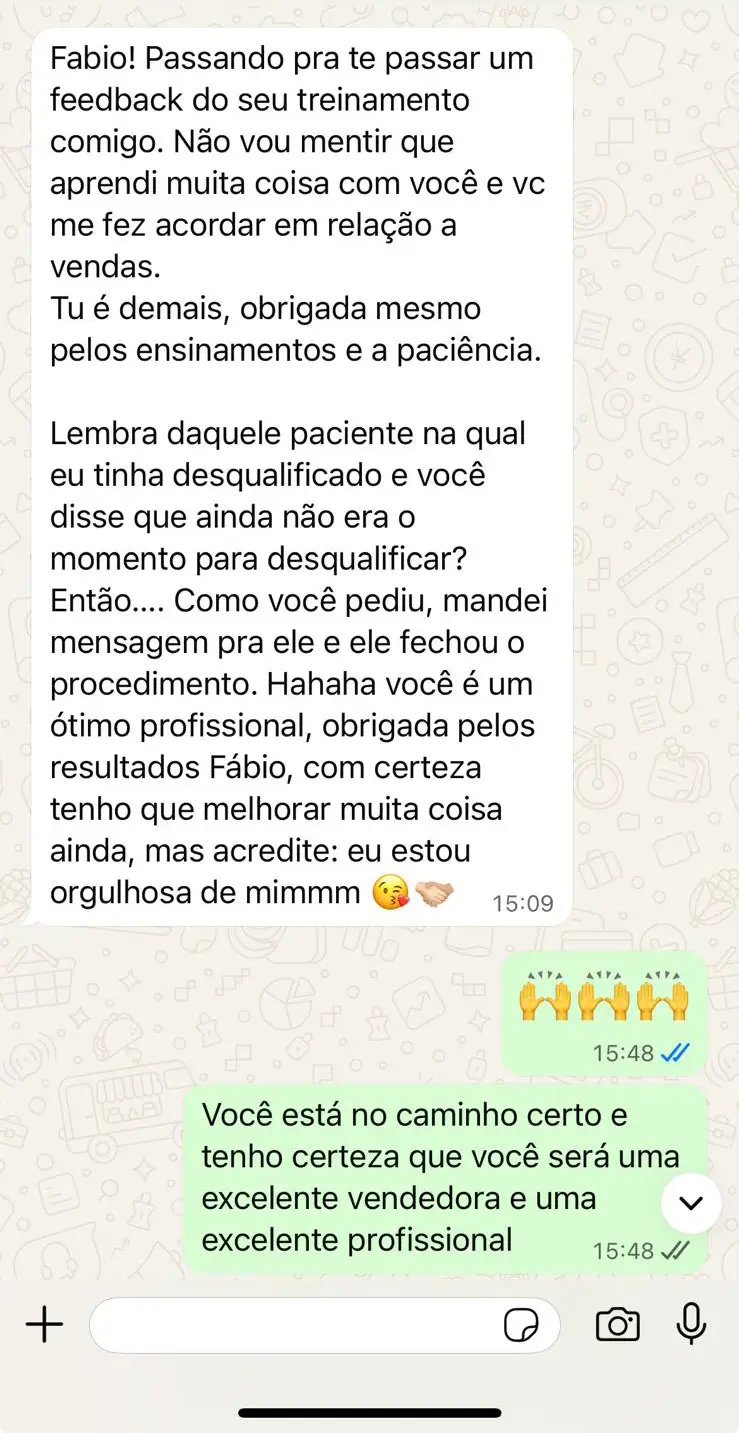Tap the chevron on the last message to open options
This screenshot has width=739, height=1433.
pos(690,1203)
